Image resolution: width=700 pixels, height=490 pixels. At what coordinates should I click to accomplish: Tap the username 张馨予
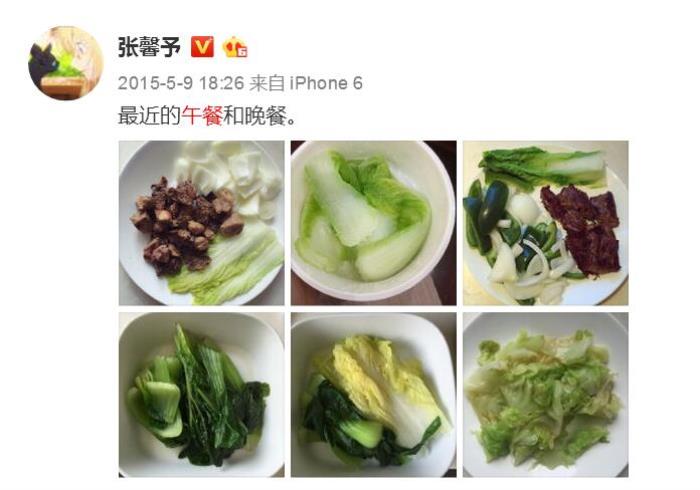pyautogui.click(x=151, y=46)
